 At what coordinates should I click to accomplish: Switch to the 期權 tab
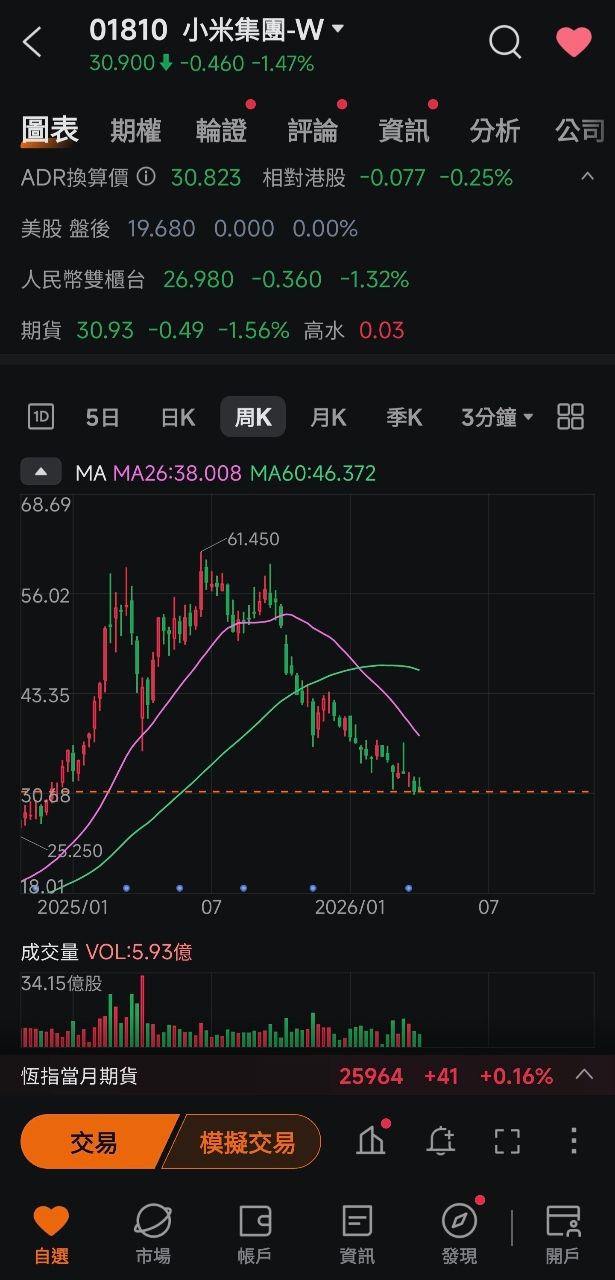(135, 130)
